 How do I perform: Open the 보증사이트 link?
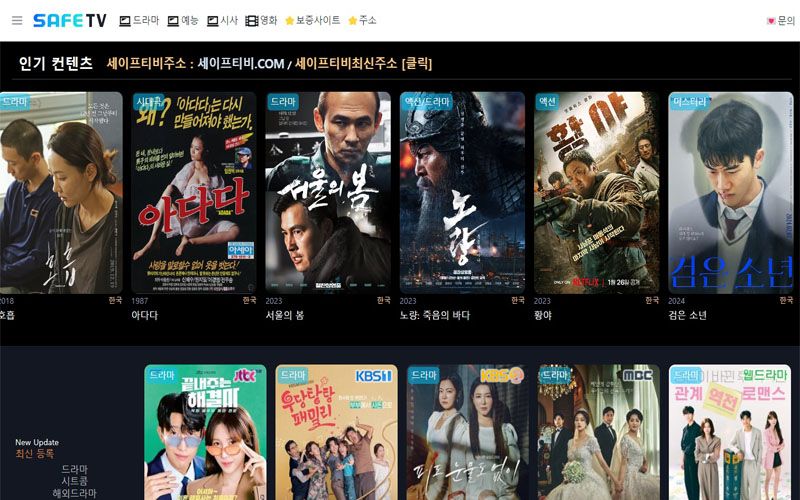[x=312, y=20]
